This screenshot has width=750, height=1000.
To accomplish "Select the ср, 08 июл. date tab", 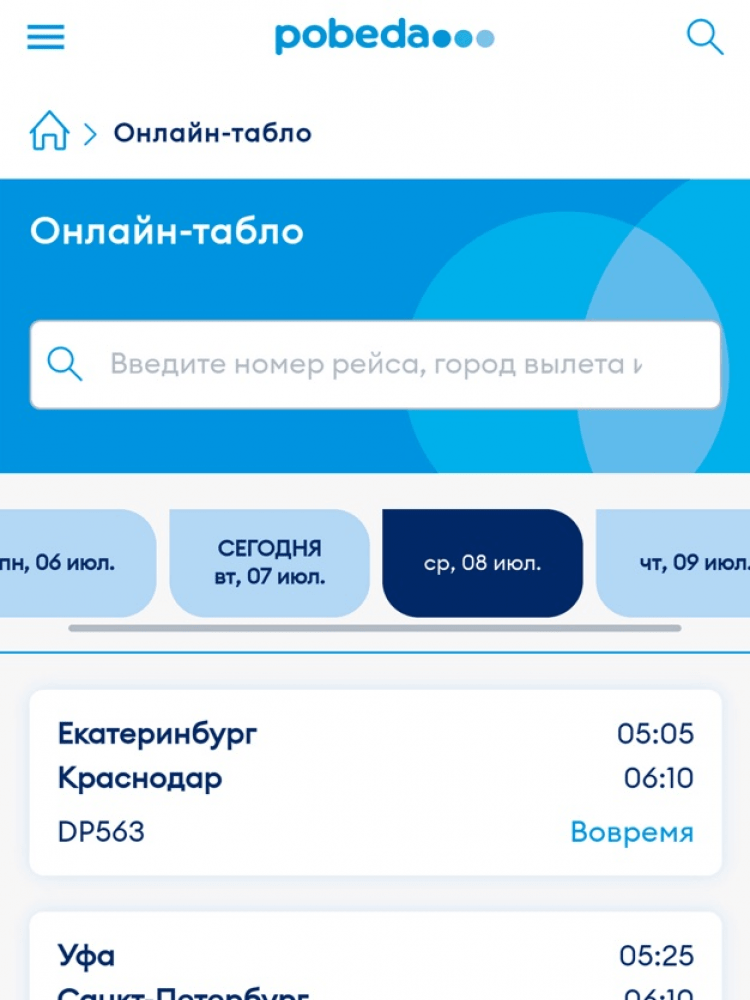I will pyautogui.click(x=482, y=563).
